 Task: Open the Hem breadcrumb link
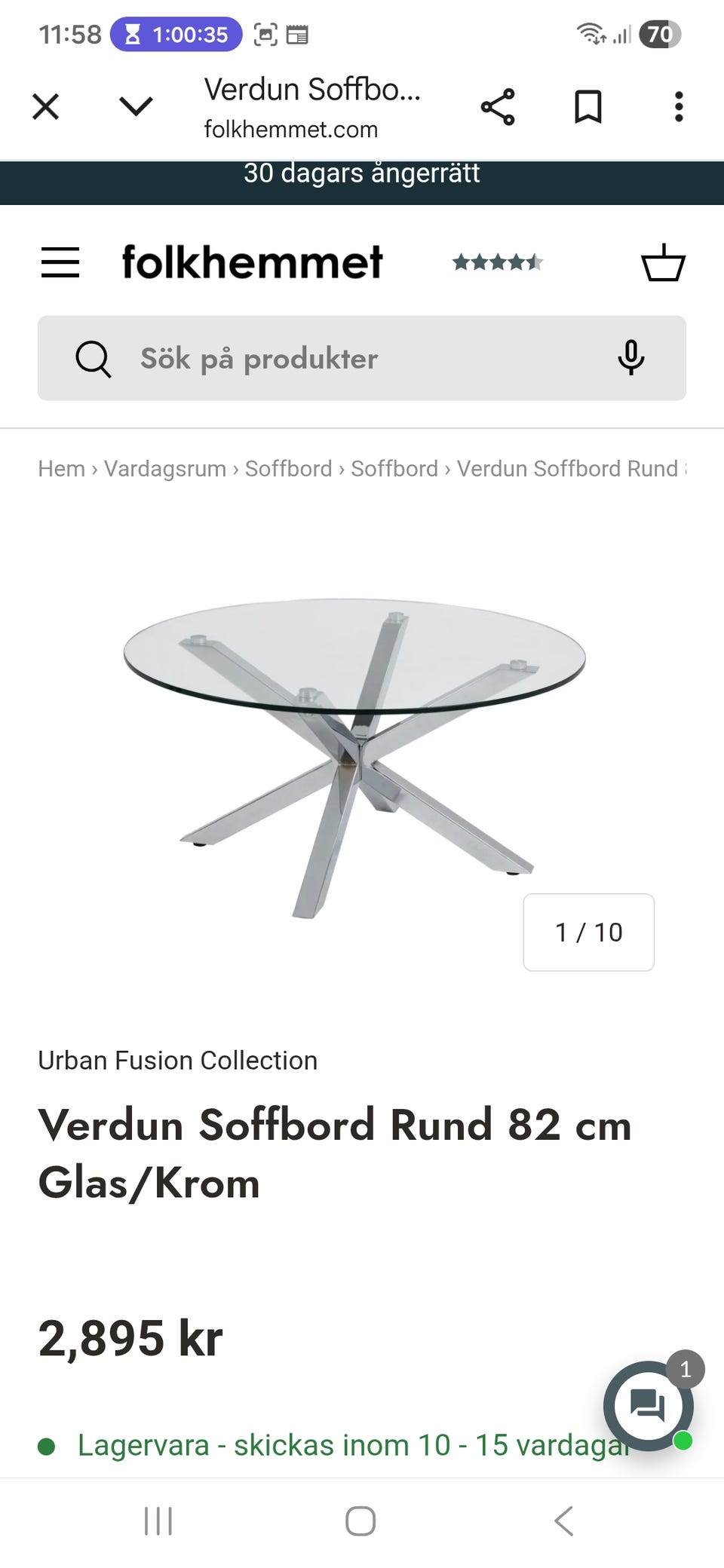point(60,468)
